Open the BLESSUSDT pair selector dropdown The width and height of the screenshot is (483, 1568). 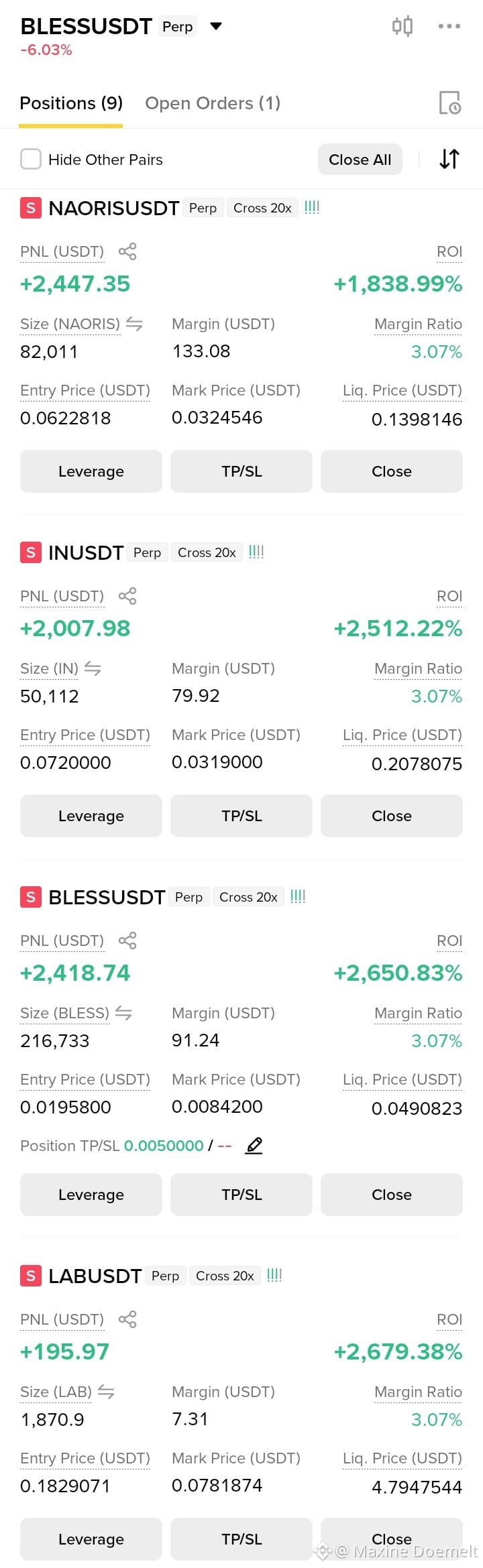coord(216,26)
